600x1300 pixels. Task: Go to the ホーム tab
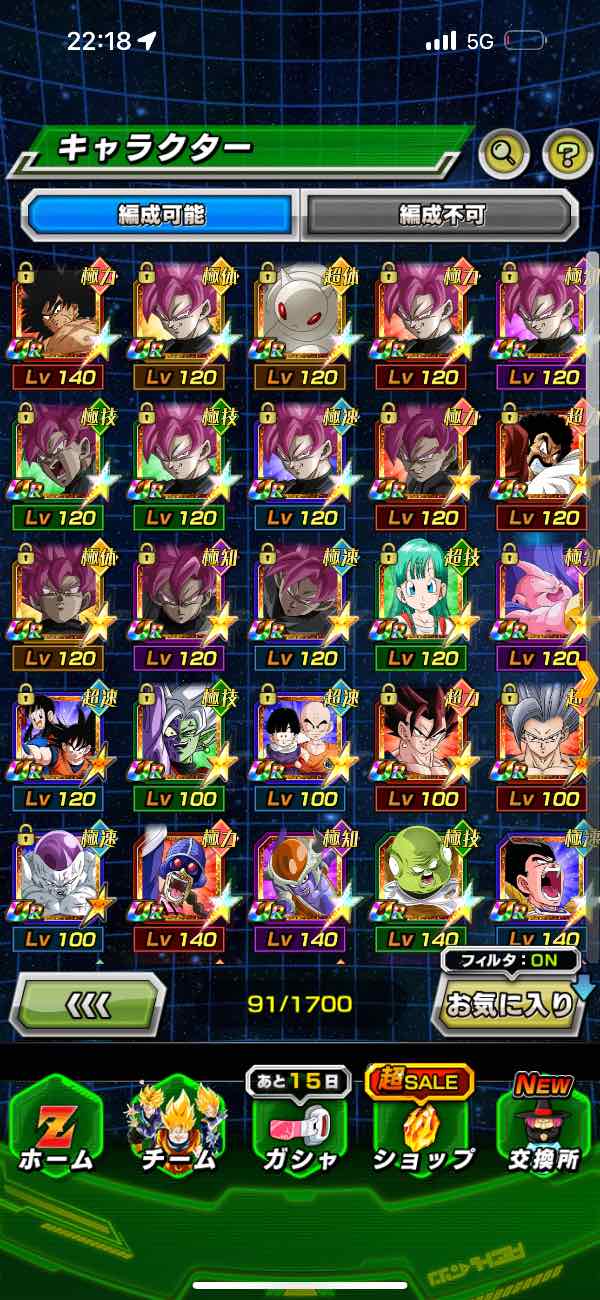[x=56, y=1128]
